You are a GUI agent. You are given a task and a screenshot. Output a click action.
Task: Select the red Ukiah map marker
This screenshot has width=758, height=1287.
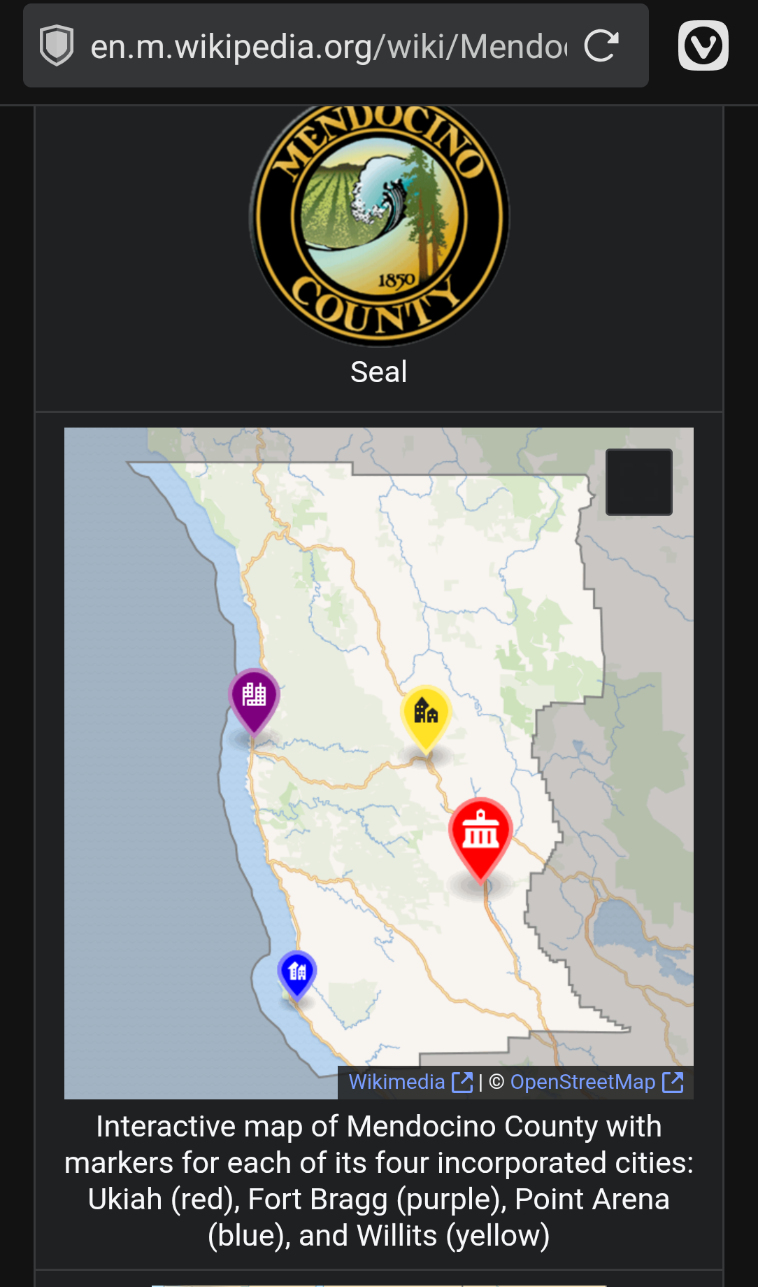(x=481, y=835)
